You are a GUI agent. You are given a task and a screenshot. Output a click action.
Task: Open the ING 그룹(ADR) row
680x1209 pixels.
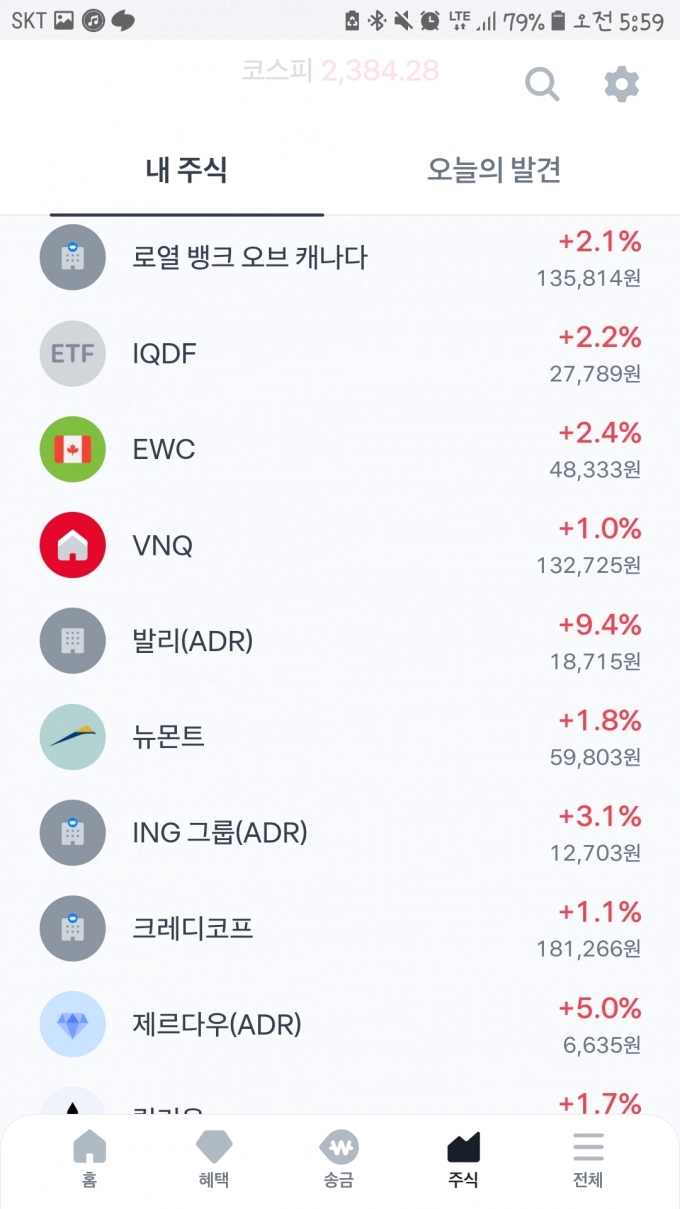[x=340, y=834]
